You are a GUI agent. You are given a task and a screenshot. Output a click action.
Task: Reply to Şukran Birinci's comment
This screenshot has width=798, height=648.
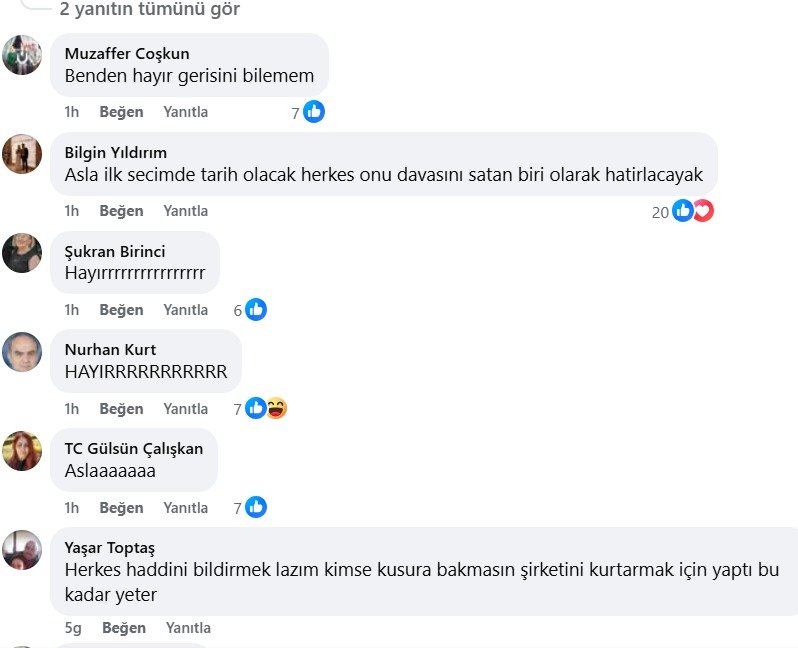(186, 310)
